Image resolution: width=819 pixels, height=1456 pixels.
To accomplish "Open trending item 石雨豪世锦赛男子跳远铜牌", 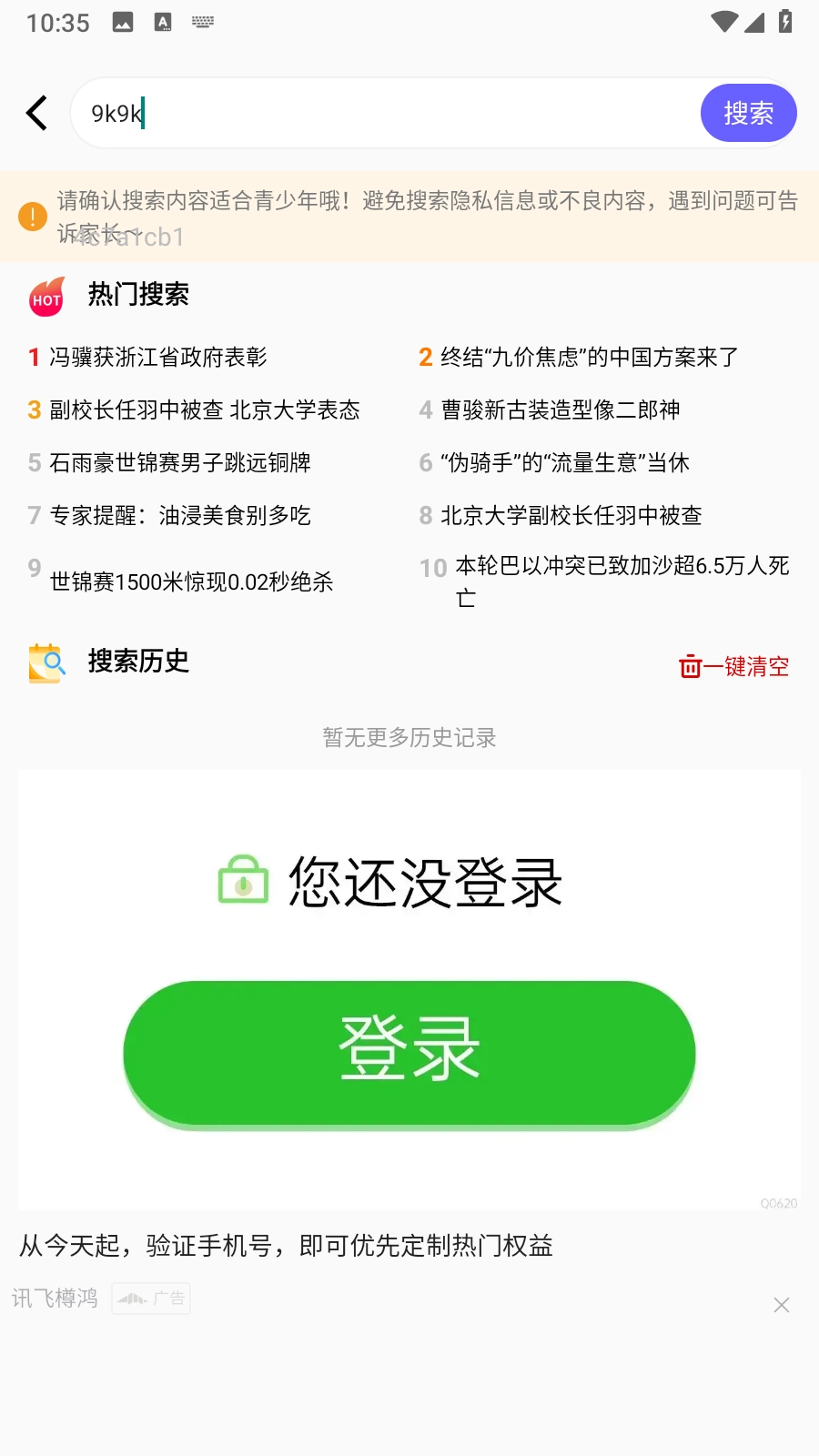I will coord(179,462).
